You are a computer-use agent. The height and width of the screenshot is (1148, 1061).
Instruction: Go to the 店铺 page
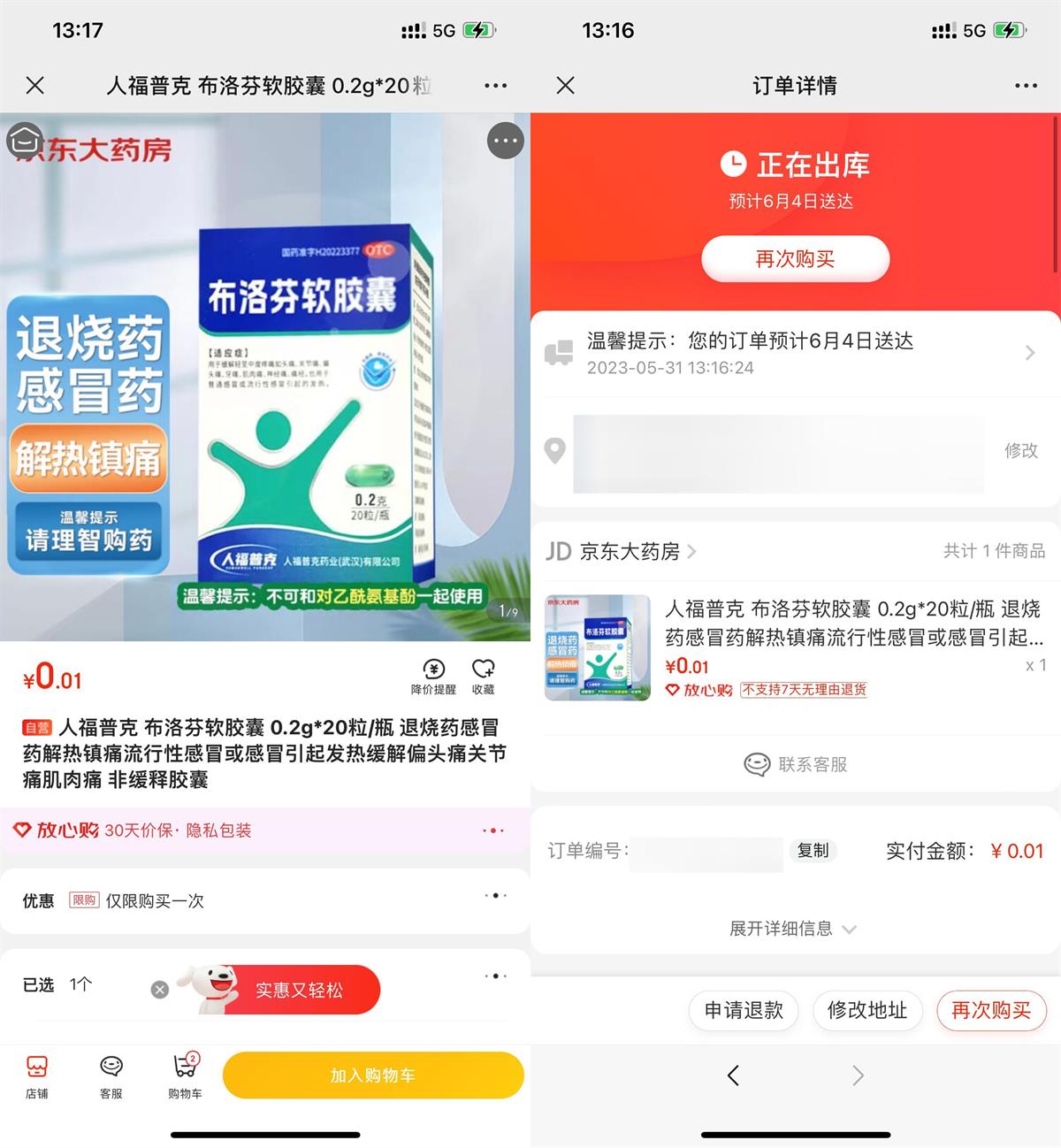pyautogui.click(x=37, y=1075)
